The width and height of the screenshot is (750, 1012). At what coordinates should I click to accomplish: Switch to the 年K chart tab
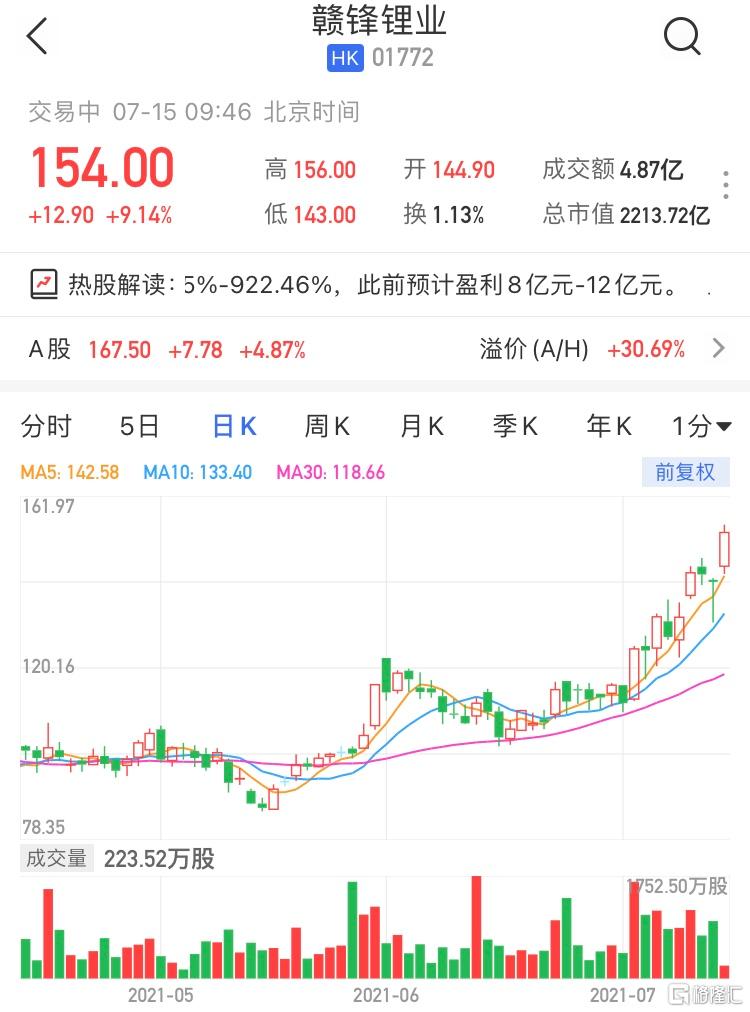[609, 427]
